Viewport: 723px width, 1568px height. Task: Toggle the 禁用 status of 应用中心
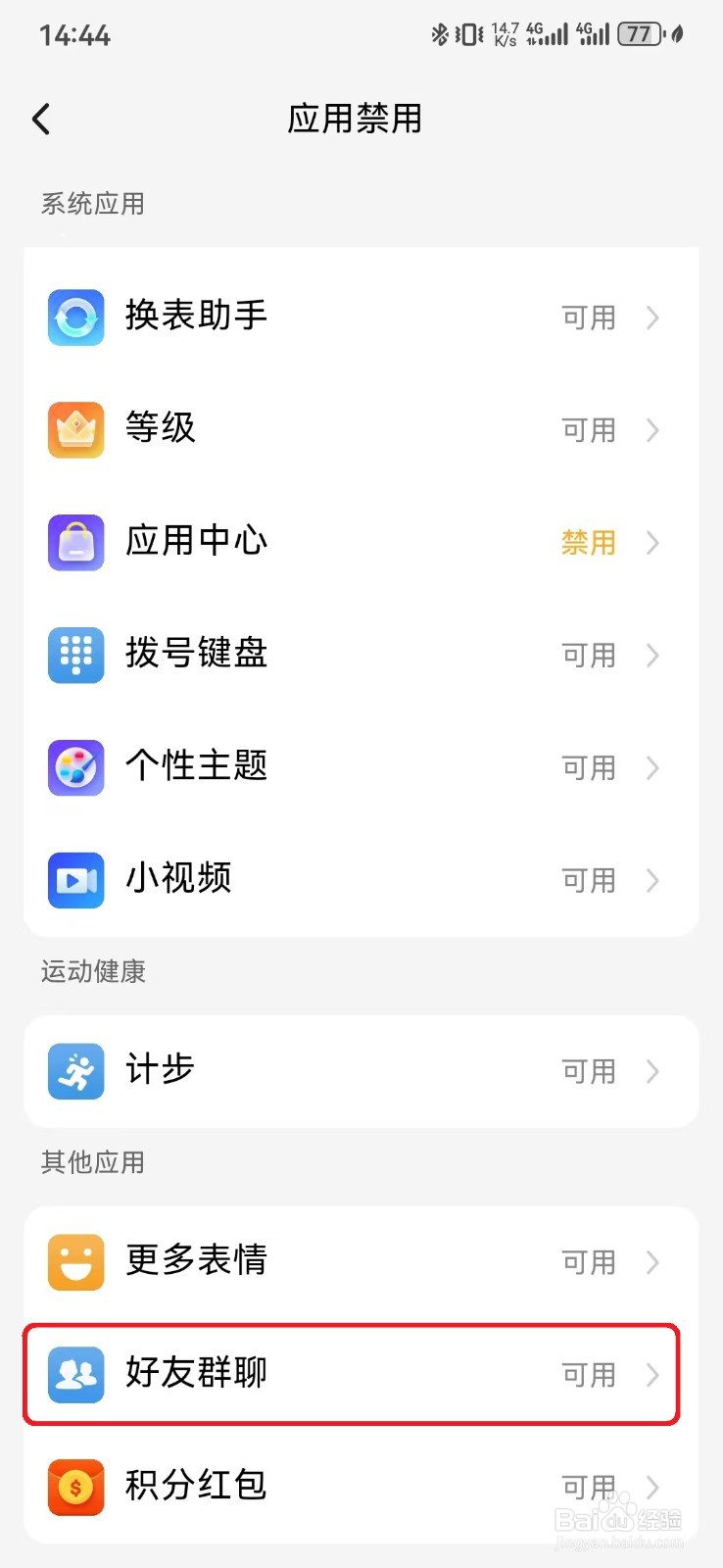click(588, 544)
